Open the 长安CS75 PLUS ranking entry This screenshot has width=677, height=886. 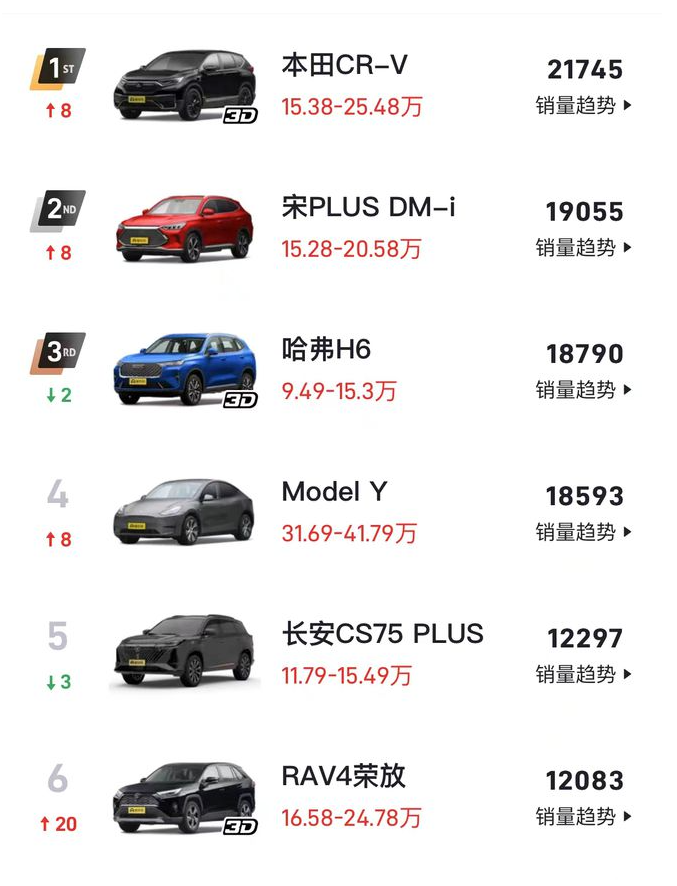pos(382,634)
